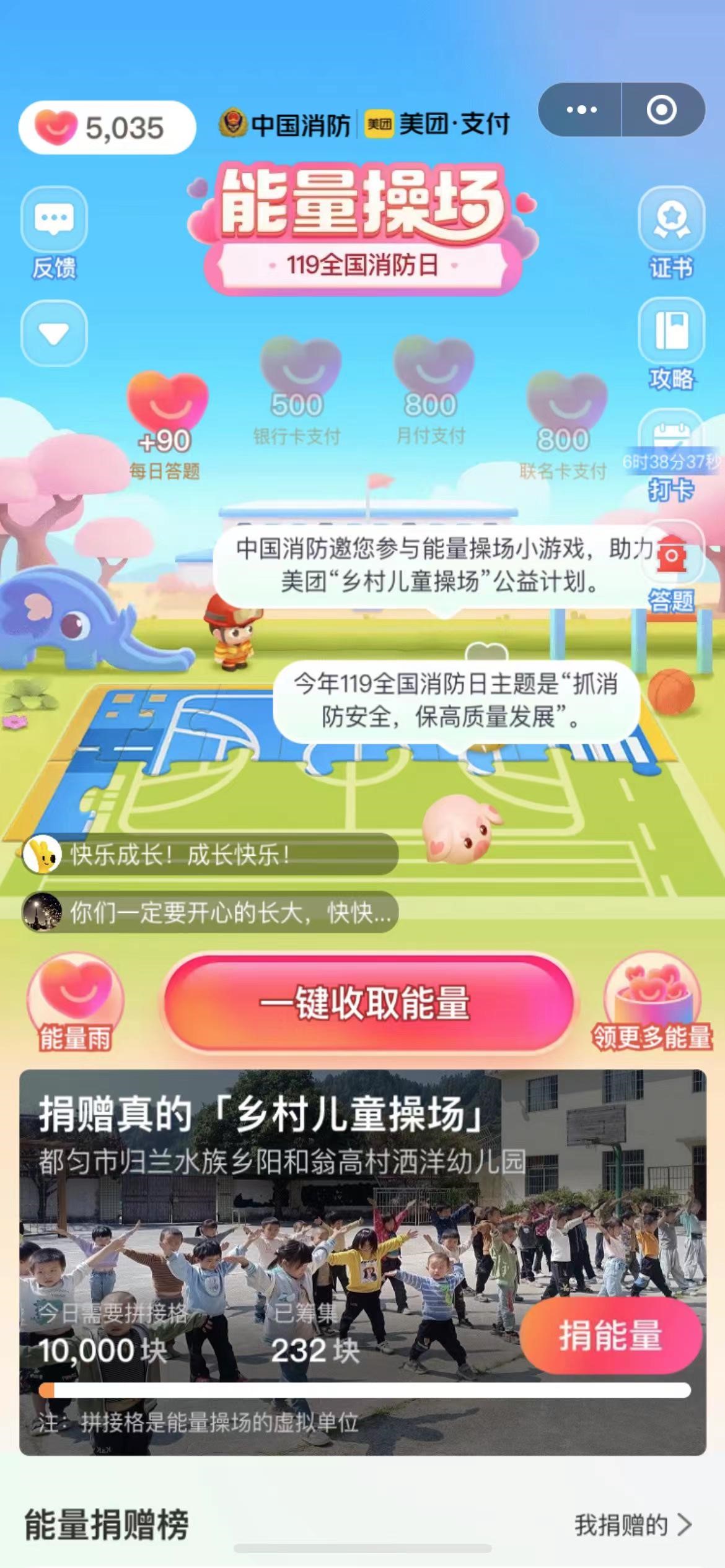Screen dimensions: 725x1568
Task: Tap the 500 银行卡支付 energy heart
Action: tap(300, 372)
